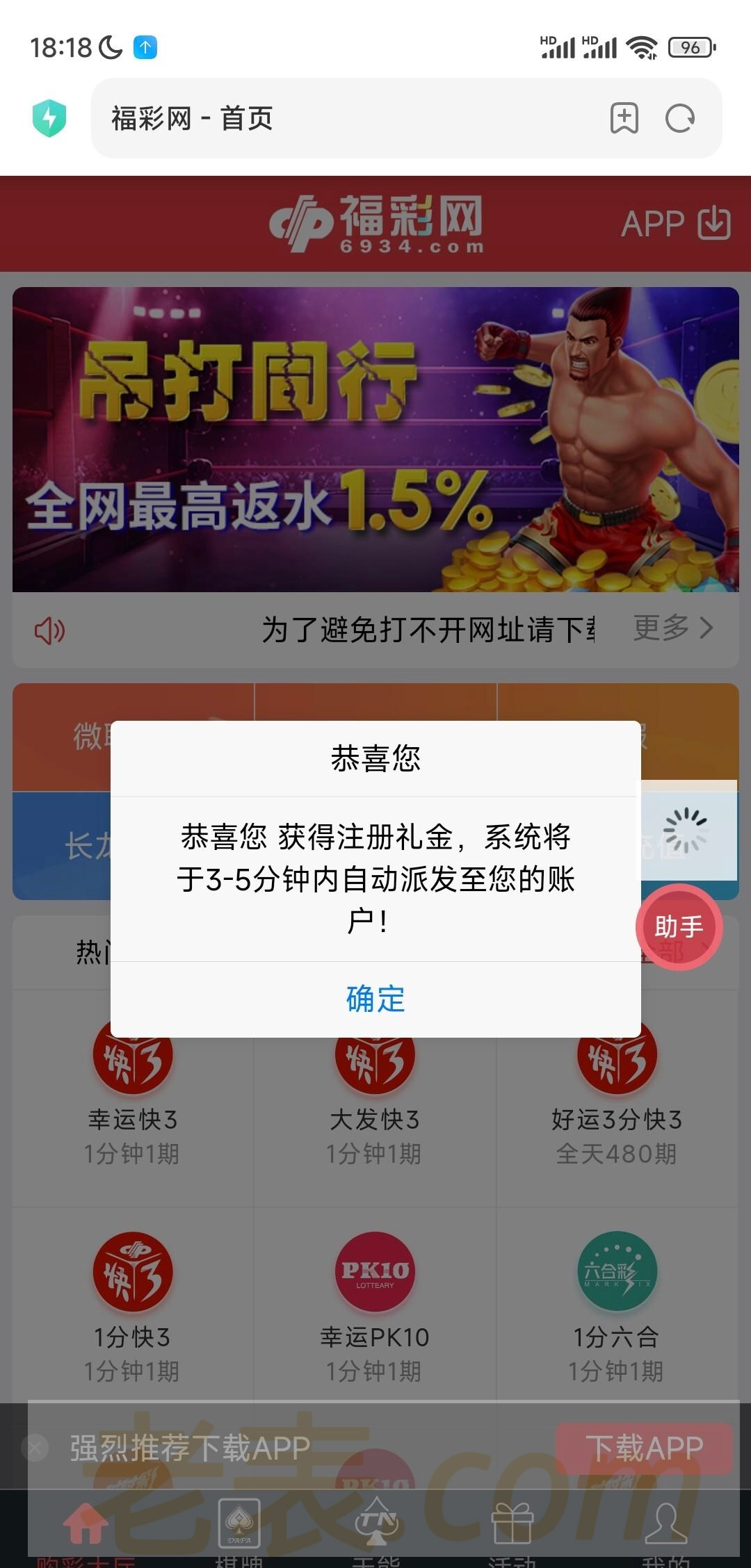
Task: Open the floating 助手 assistant button
Action: 679,927
